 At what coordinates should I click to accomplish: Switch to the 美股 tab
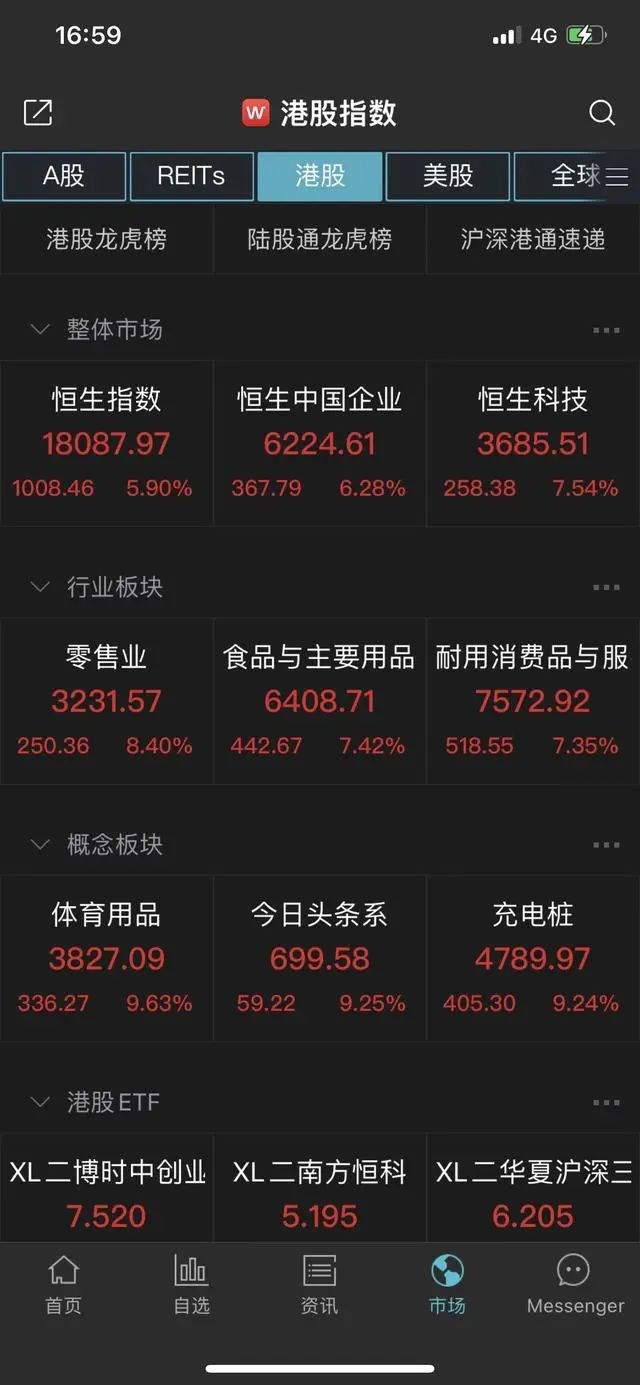(447, 177)
